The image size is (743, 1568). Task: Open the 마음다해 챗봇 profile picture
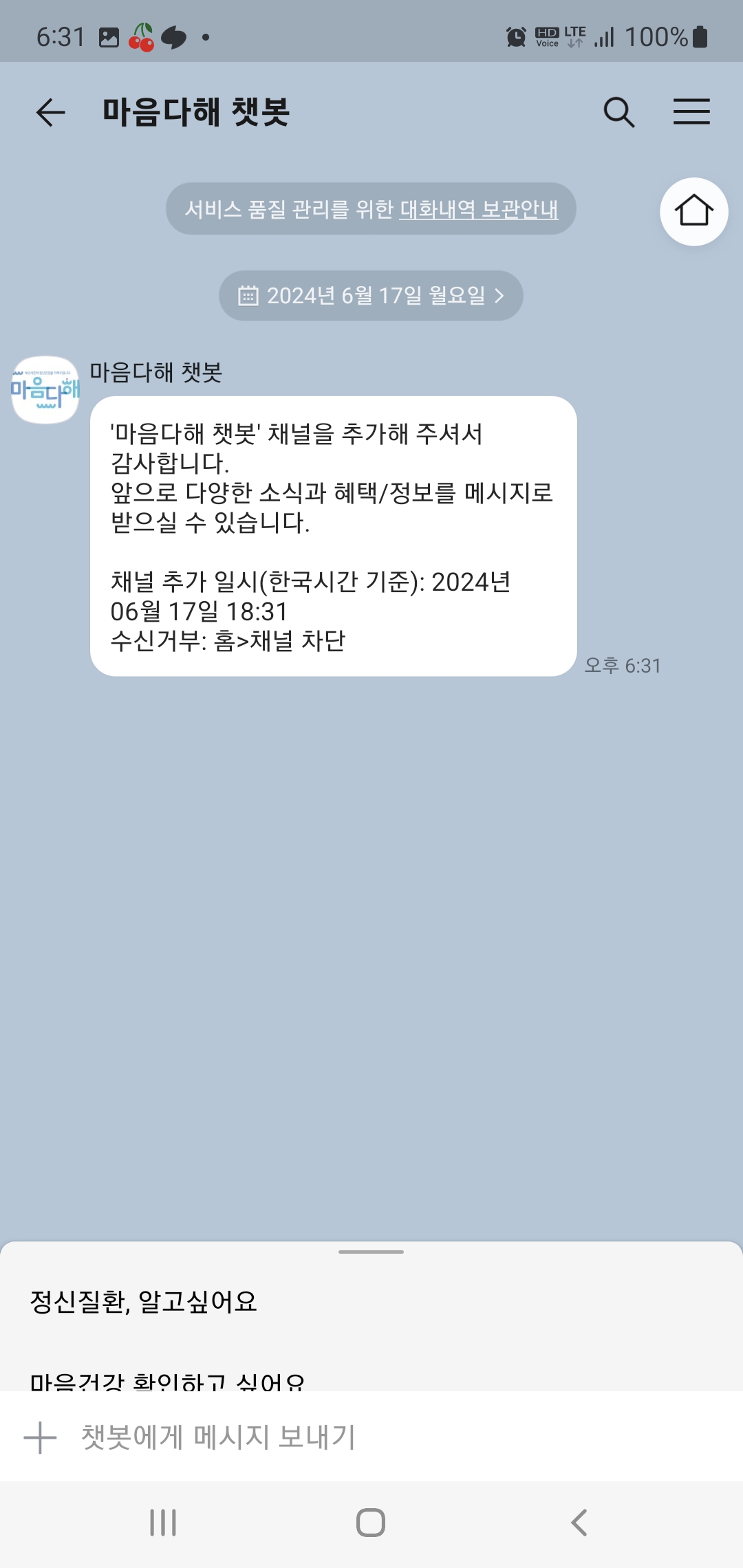[x=45, y=390]
